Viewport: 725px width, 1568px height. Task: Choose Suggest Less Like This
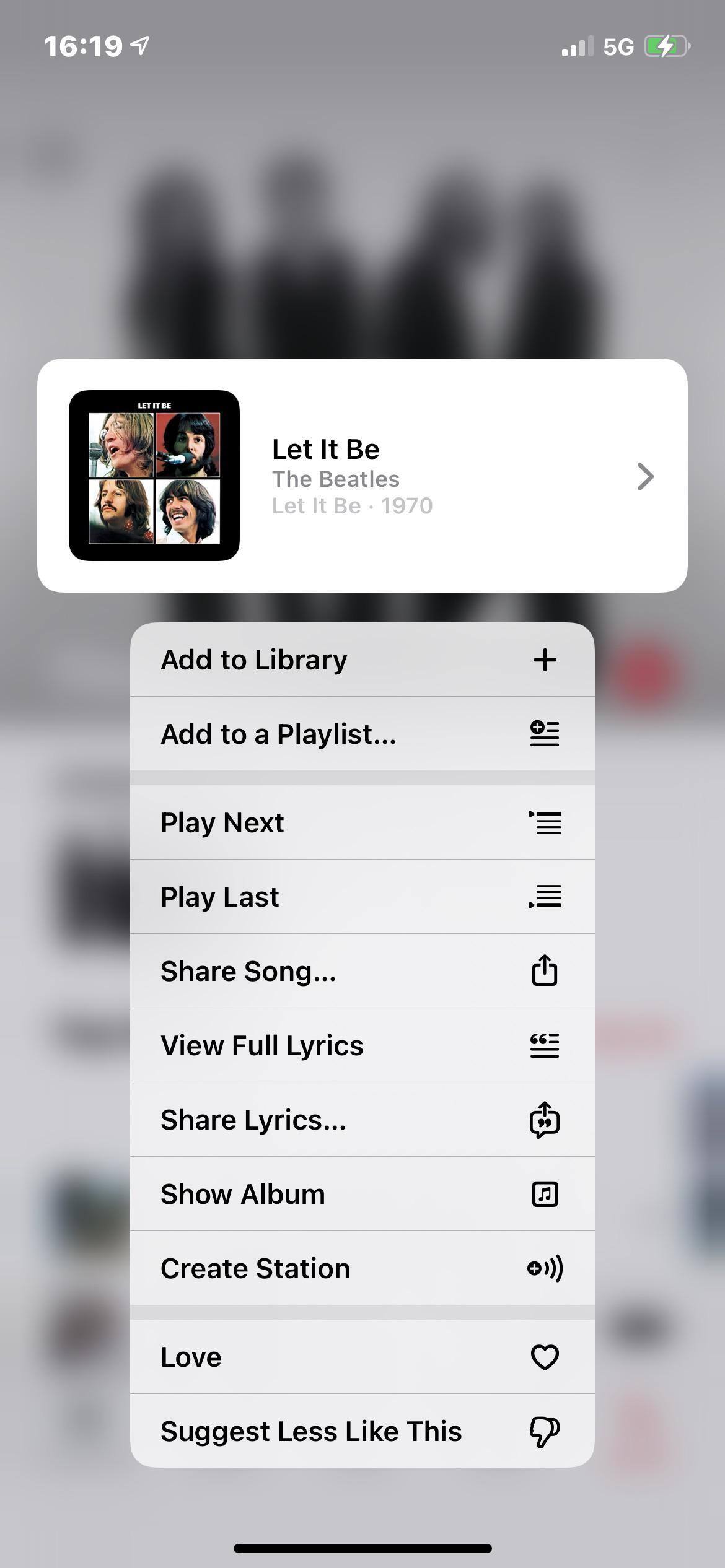(x=362, y=1431)
